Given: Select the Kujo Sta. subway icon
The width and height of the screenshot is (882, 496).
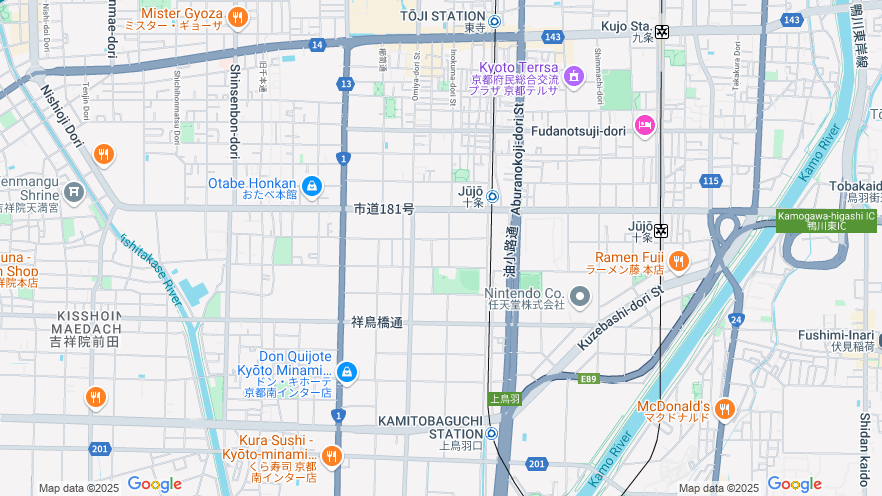Looking at the screenshot, I should click(x=662, y=32).
